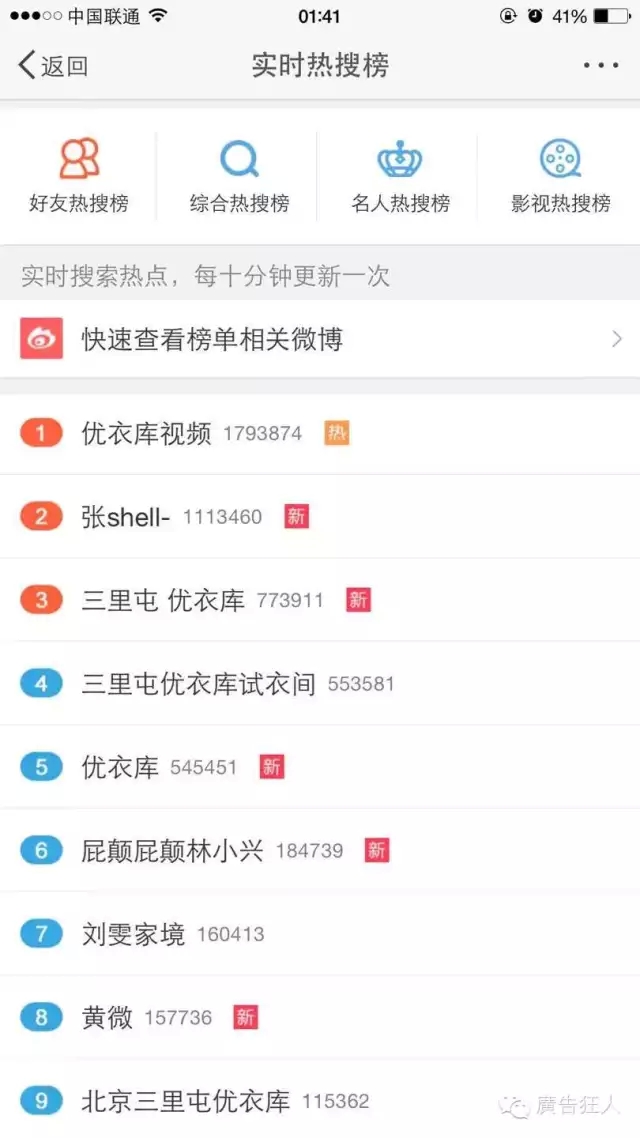Image resolution: width=640 pixels, height=1138 pixels.
Task: Open search result 张shell-
Action: (x=320, y=517)
